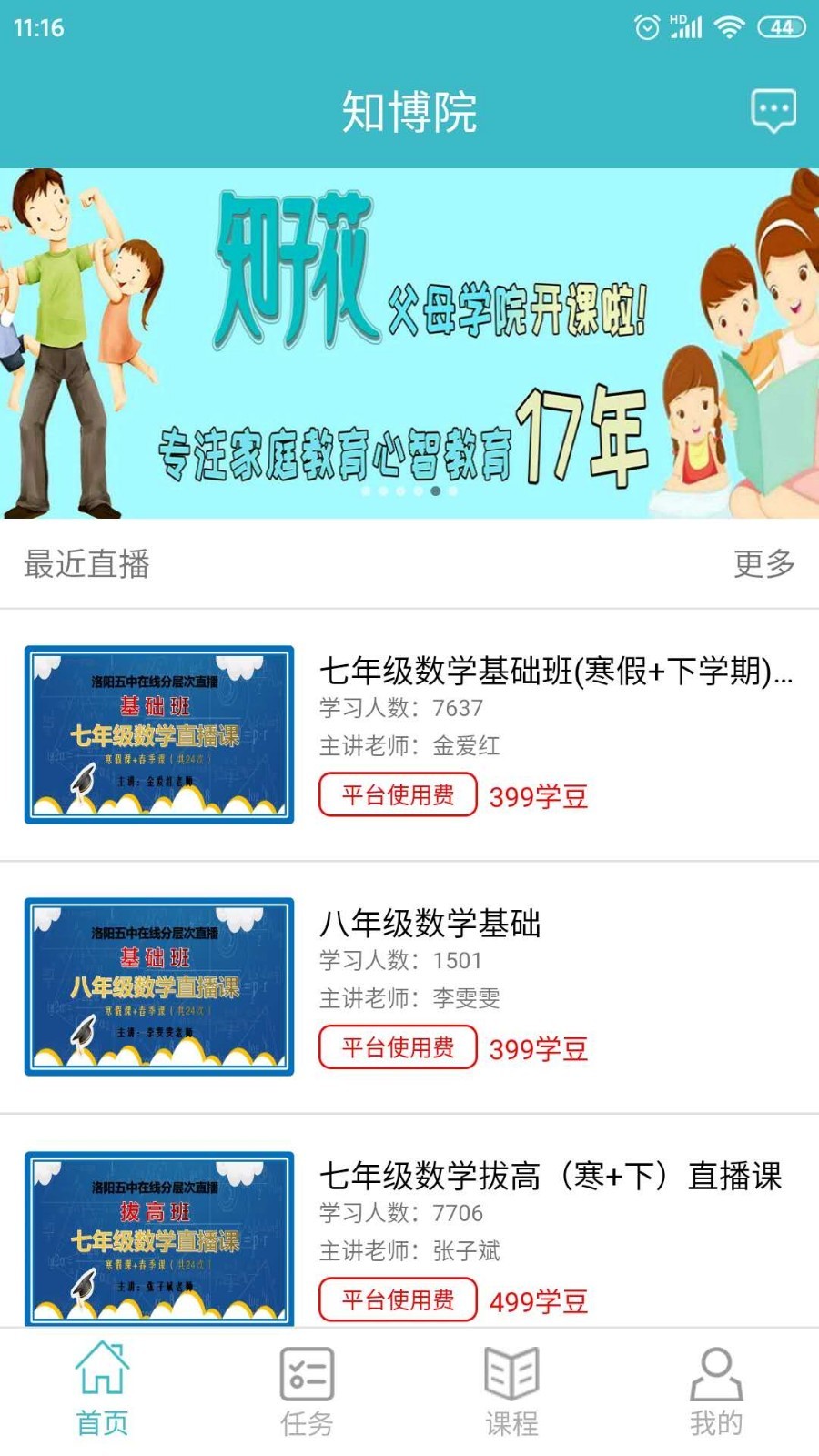Screen dimensions: 819x1456
Task: Open the 七年级数学基础班 course thumbnail
Action: pos(159,733)
